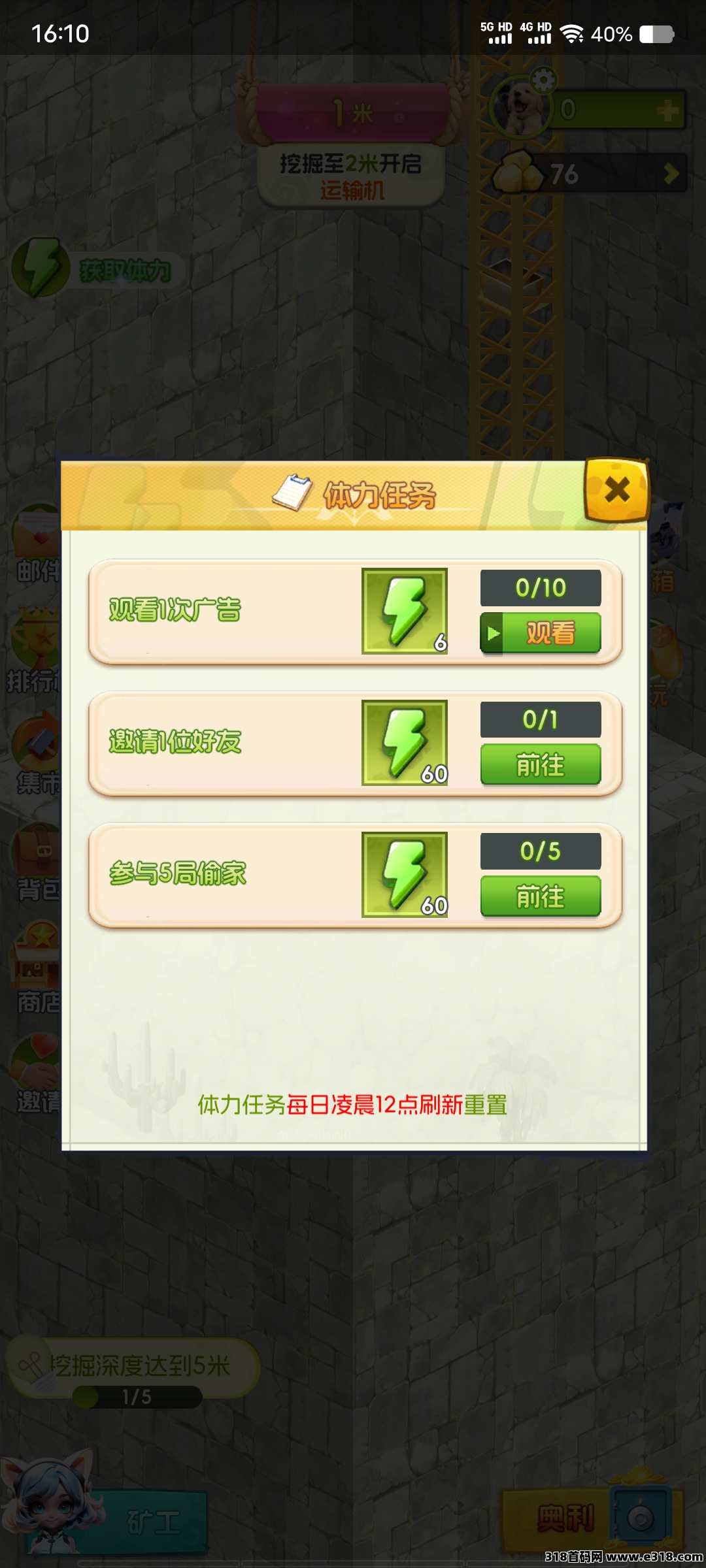
Task: Tap 前往 for 参与5局偷家 task
Action: tap(541, 896)
